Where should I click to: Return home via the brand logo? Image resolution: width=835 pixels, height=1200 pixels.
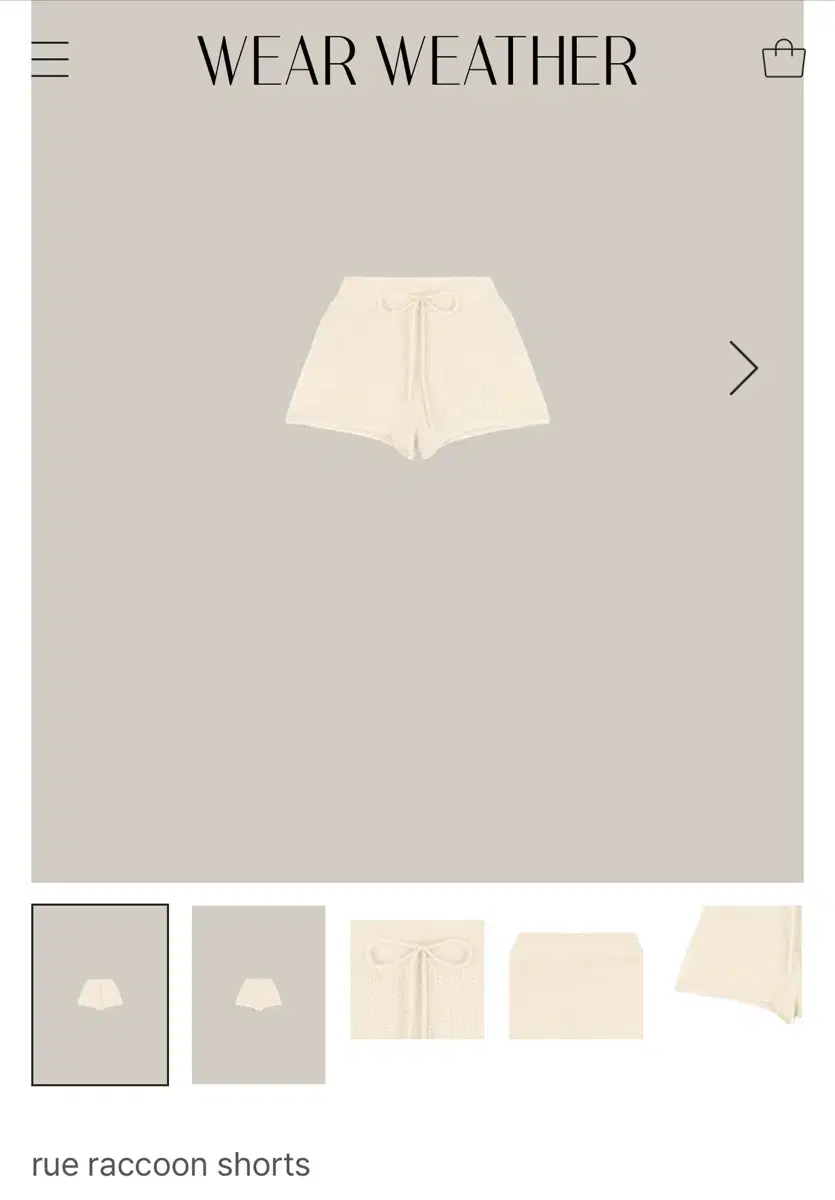pos(417,60)
